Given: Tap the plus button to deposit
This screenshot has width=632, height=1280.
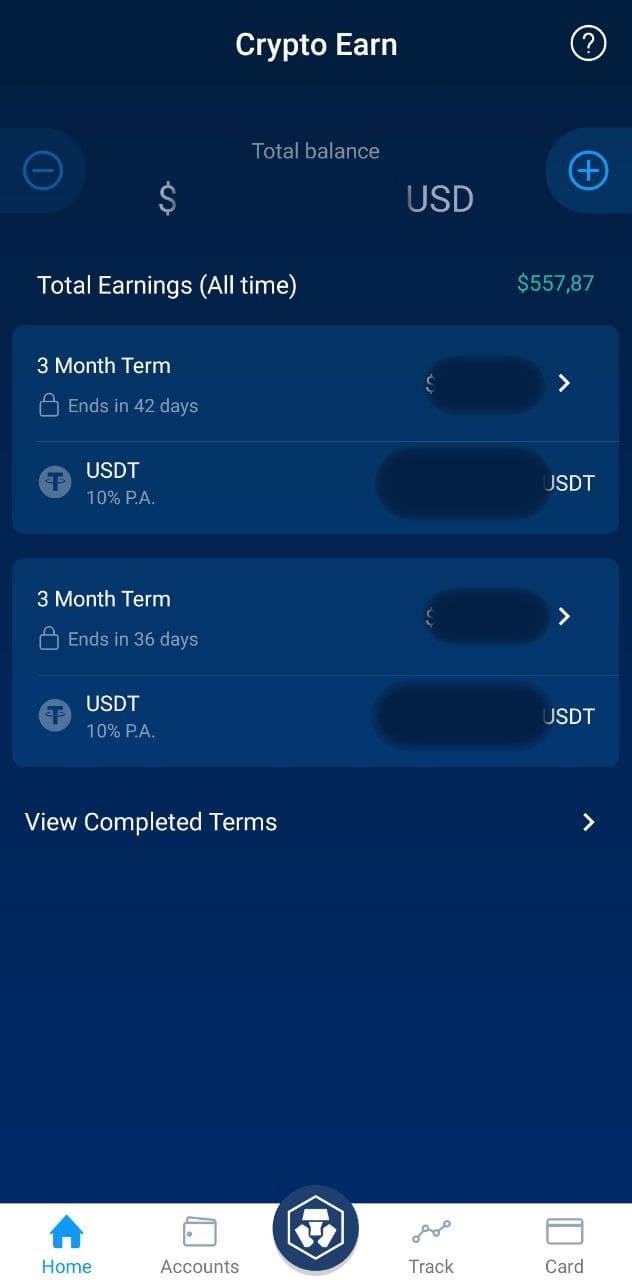Looking at the screenshot, I should pyautogui.click(x=588, y=171).
